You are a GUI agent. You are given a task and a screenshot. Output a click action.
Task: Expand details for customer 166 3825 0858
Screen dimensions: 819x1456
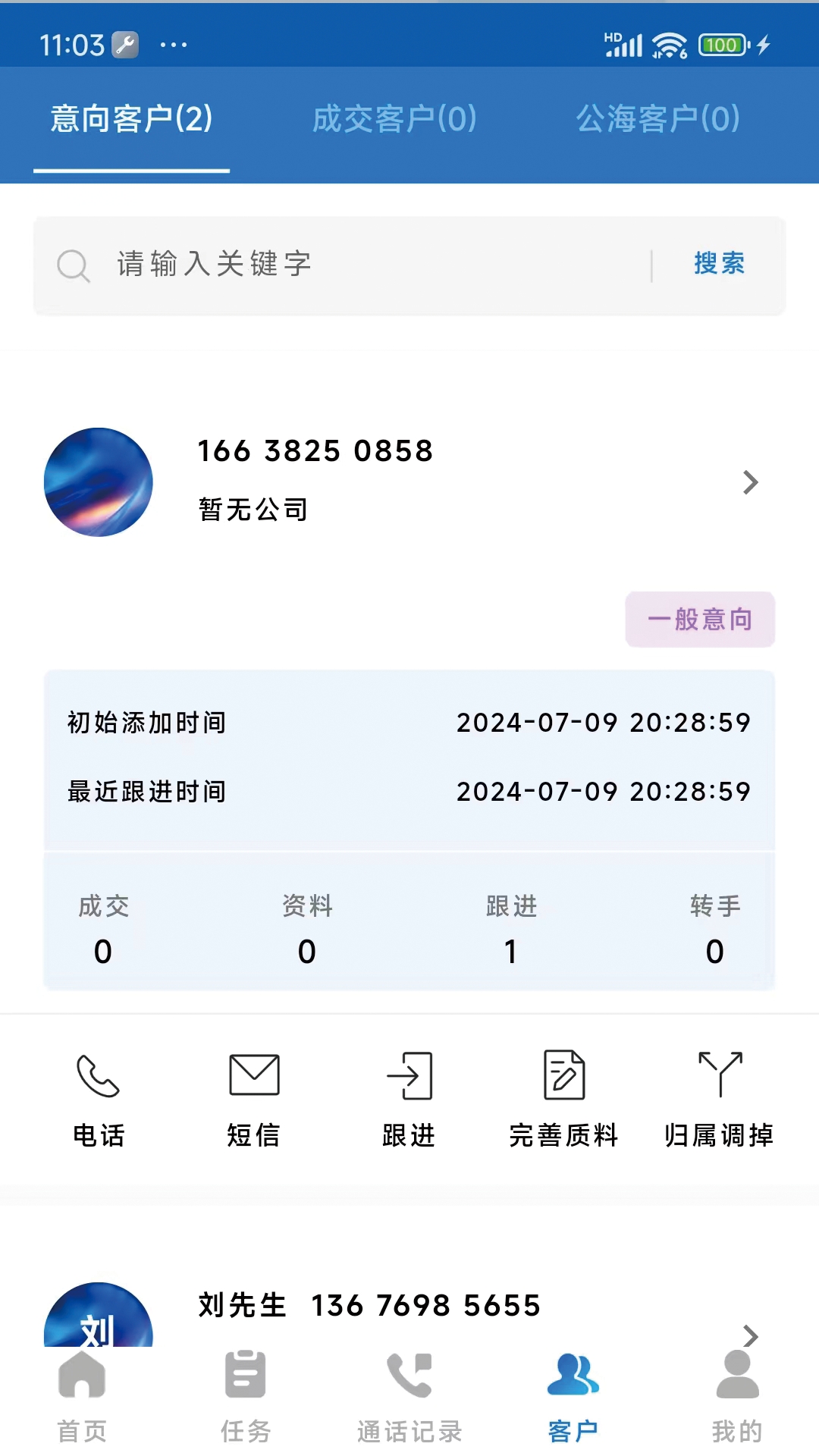(750, 482)
